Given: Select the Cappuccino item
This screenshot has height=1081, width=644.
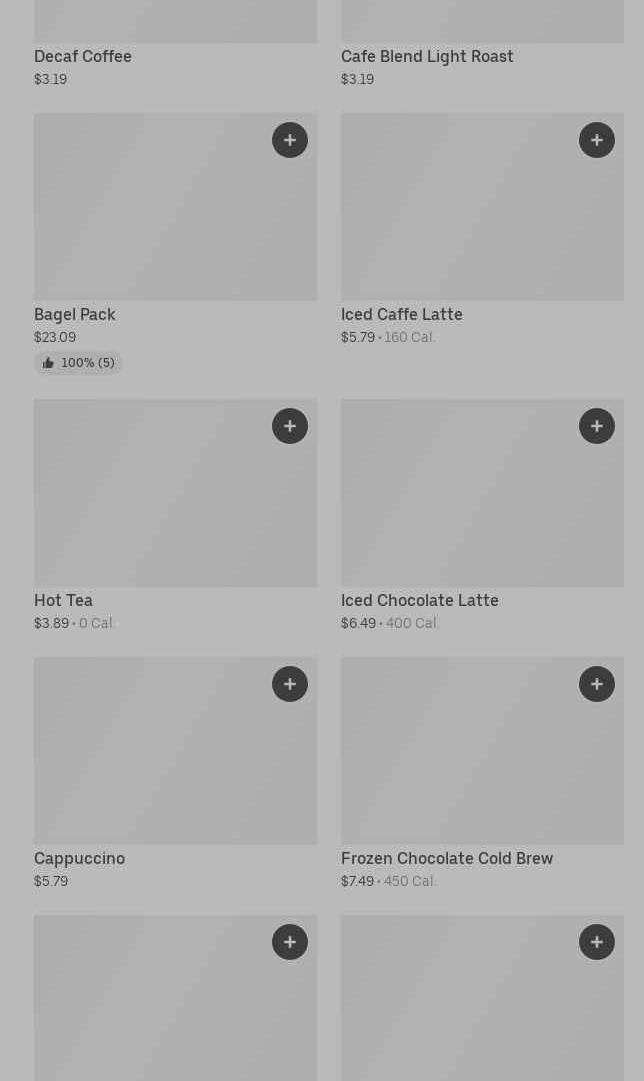Looking at the screenshot, I should point(80,859).
